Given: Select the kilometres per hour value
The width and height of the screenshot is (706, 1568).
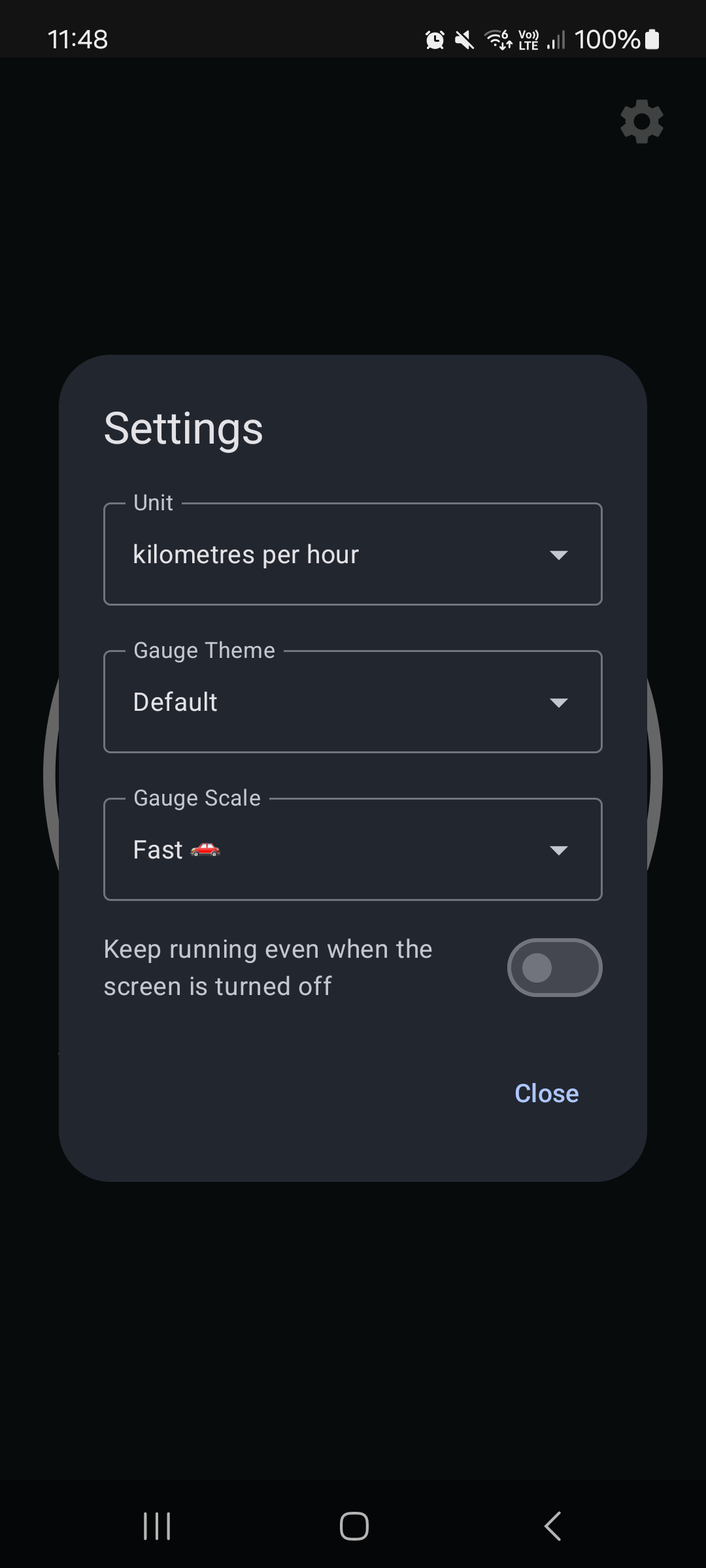Looking at the screenshot, I should click(x=246, y=554).
